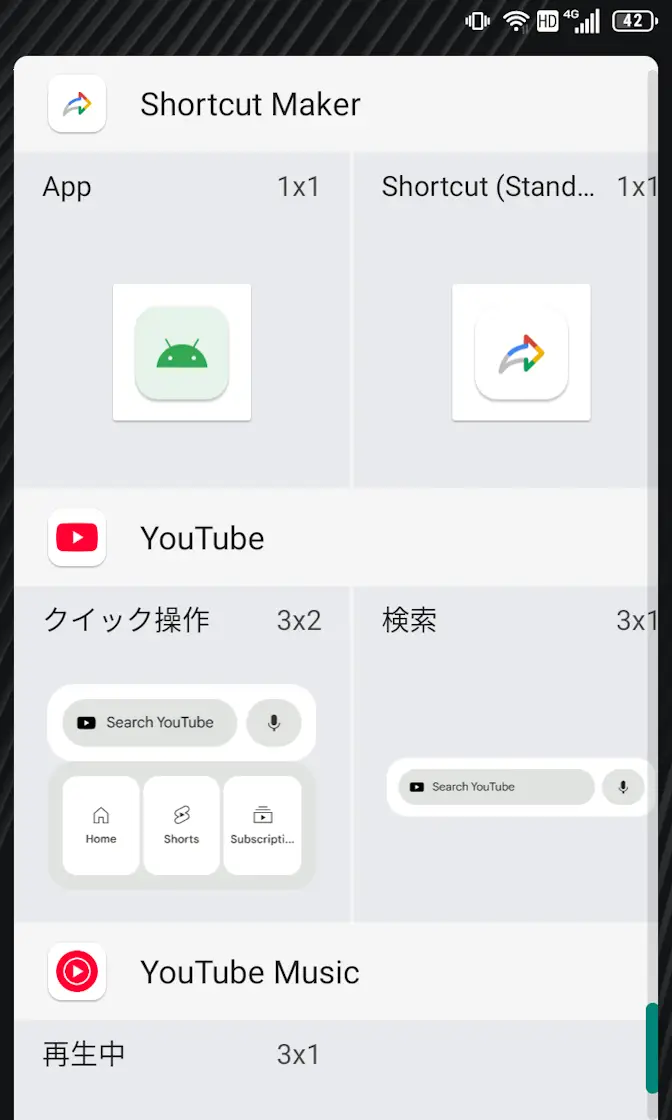Tap the YouTube Music section header

[250, 972]
